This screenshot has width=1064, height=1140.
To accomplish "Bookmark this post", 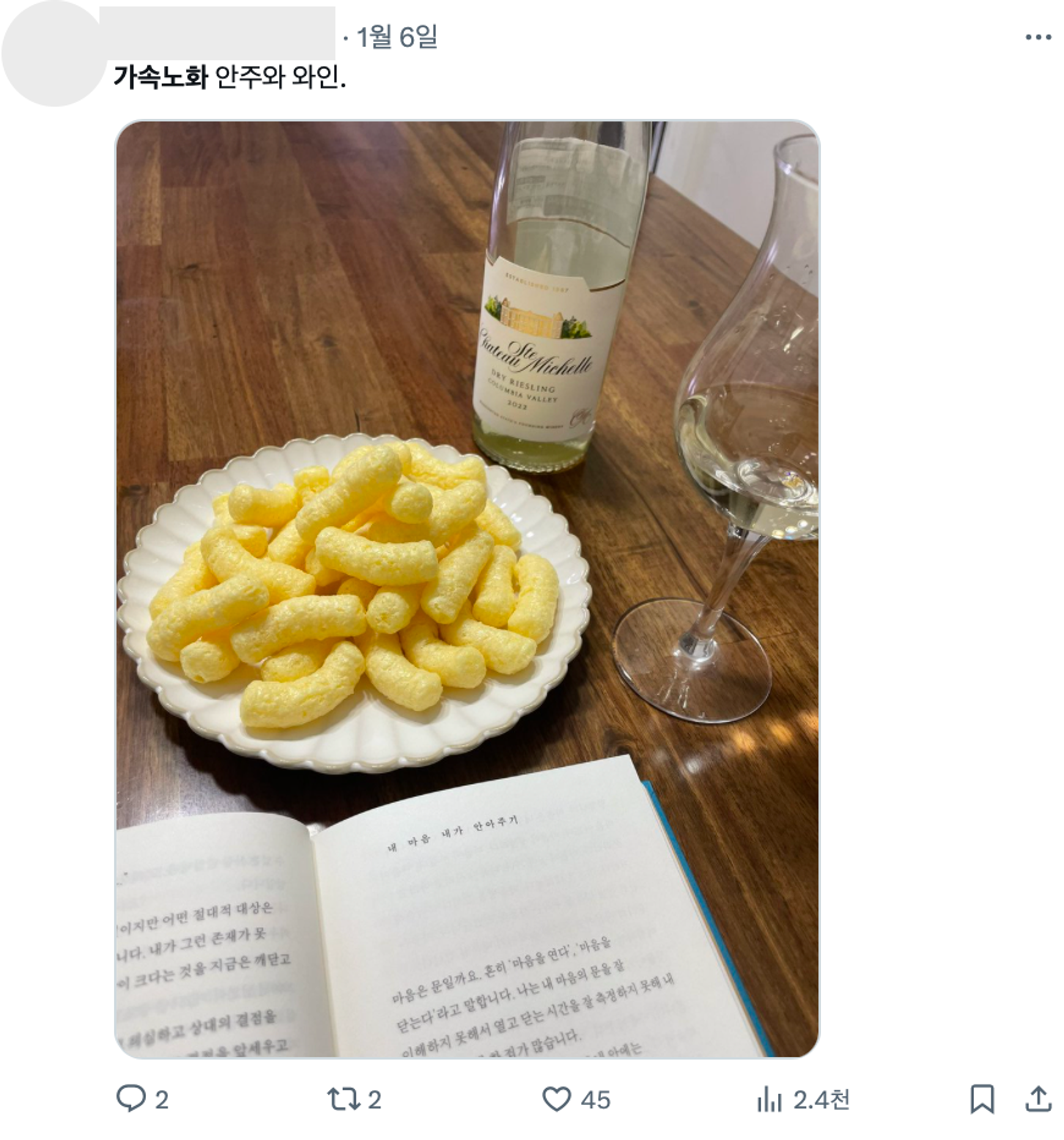I will coord(981,1098).
